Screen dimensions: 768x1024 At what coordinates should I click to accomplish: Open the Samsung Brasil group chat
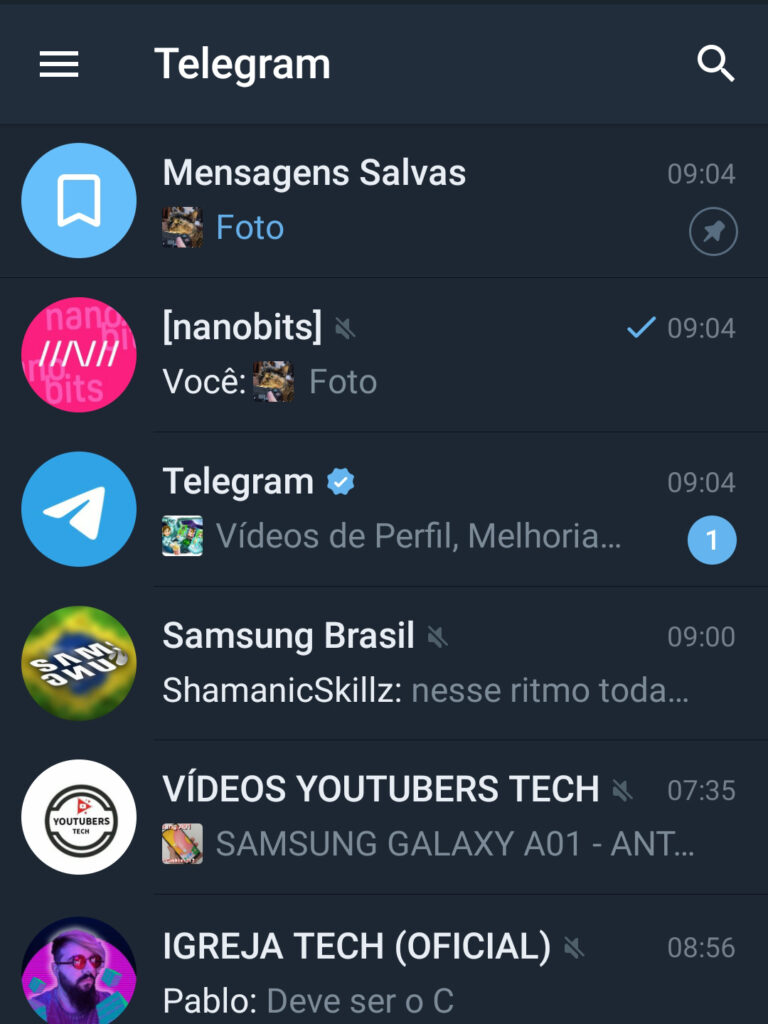point(400,662)
